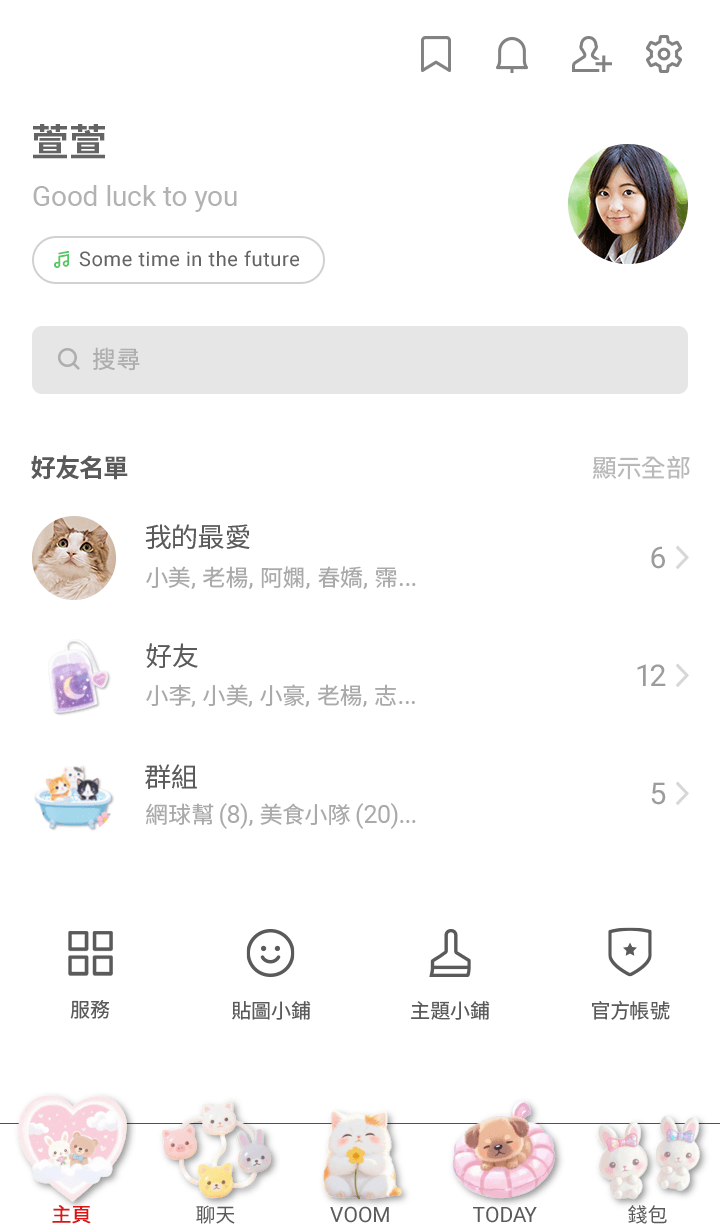
Task: Tap 顯示全部 to show all friends
Action: click(641, 468)
